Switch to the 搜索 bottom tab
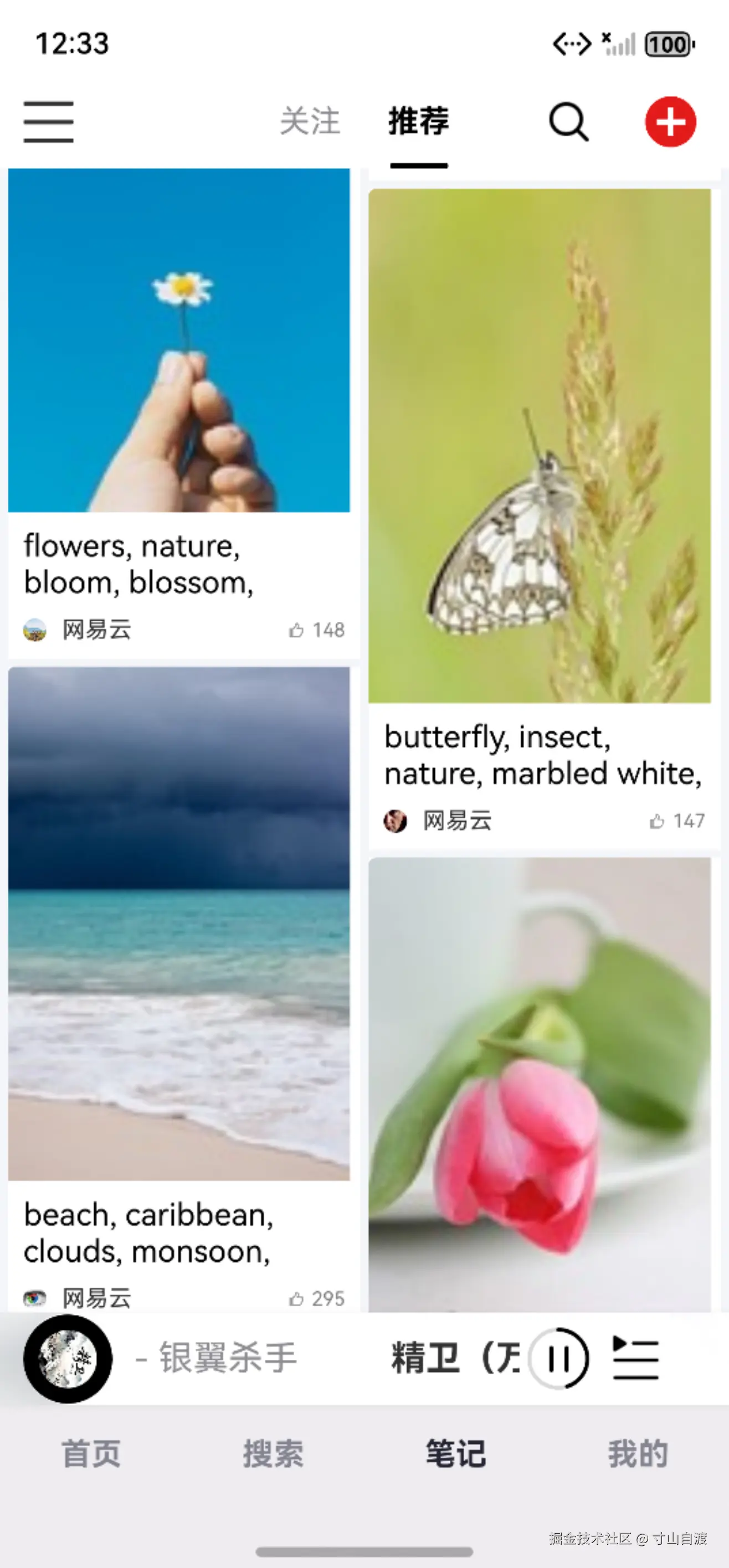Screen dimensions: 729x1568 (x=274, y=1453)
